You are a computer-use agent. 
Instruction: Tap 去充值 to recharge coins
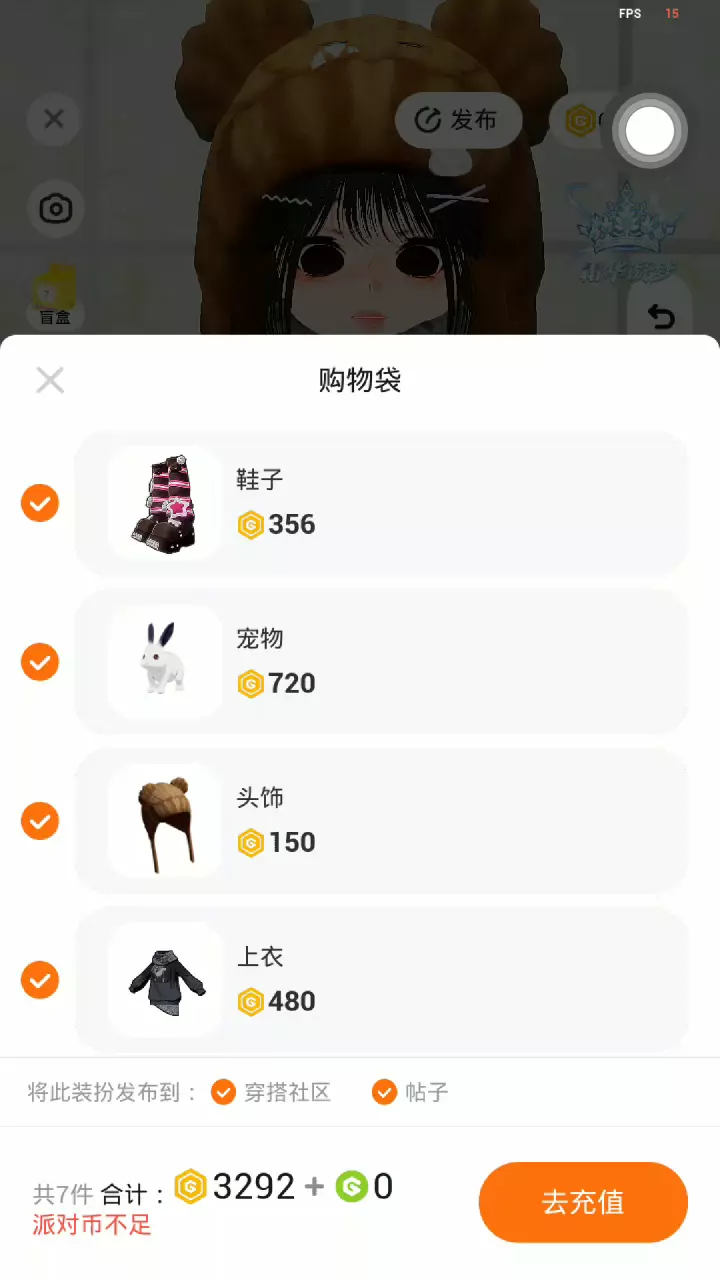tap(583, 1202)
